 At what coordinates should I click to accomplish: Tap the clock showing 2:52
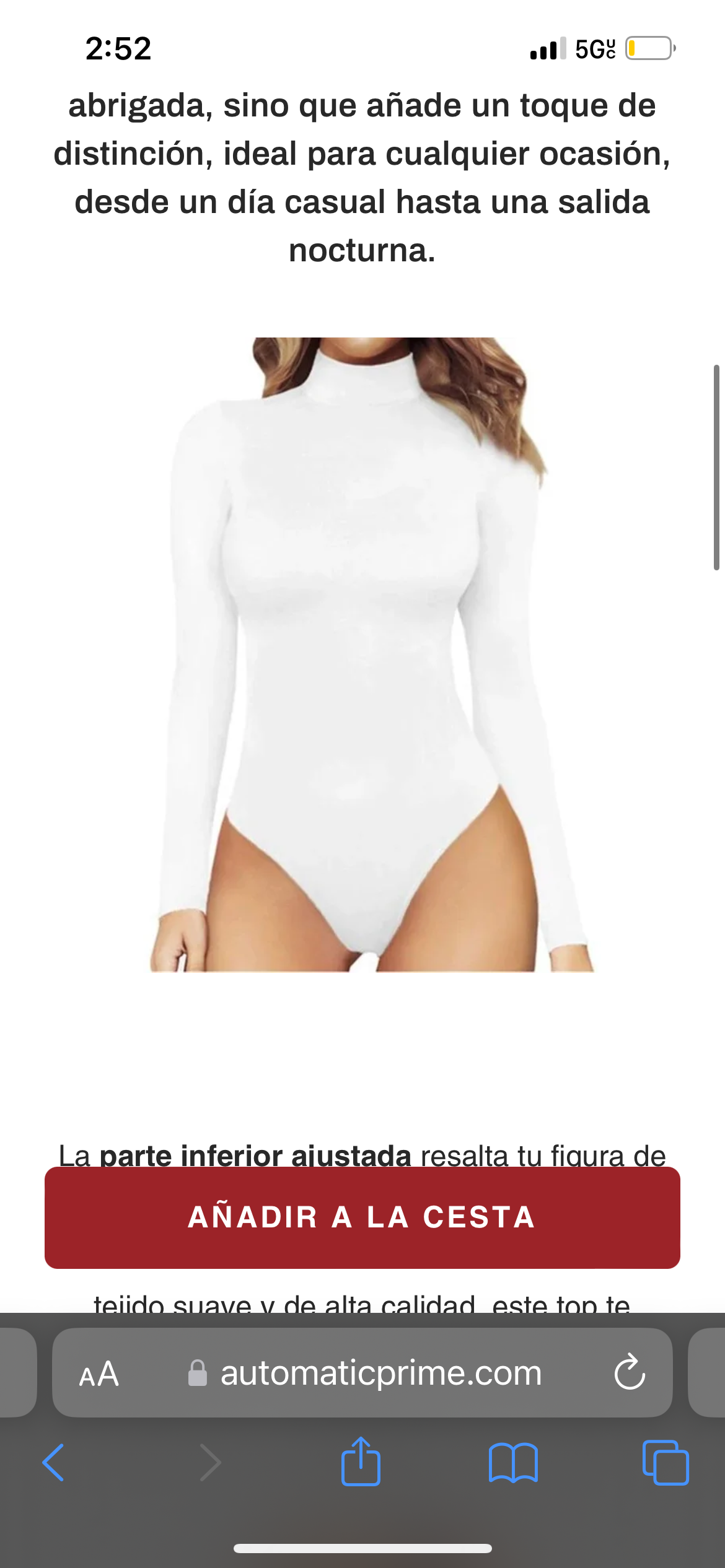116,48
